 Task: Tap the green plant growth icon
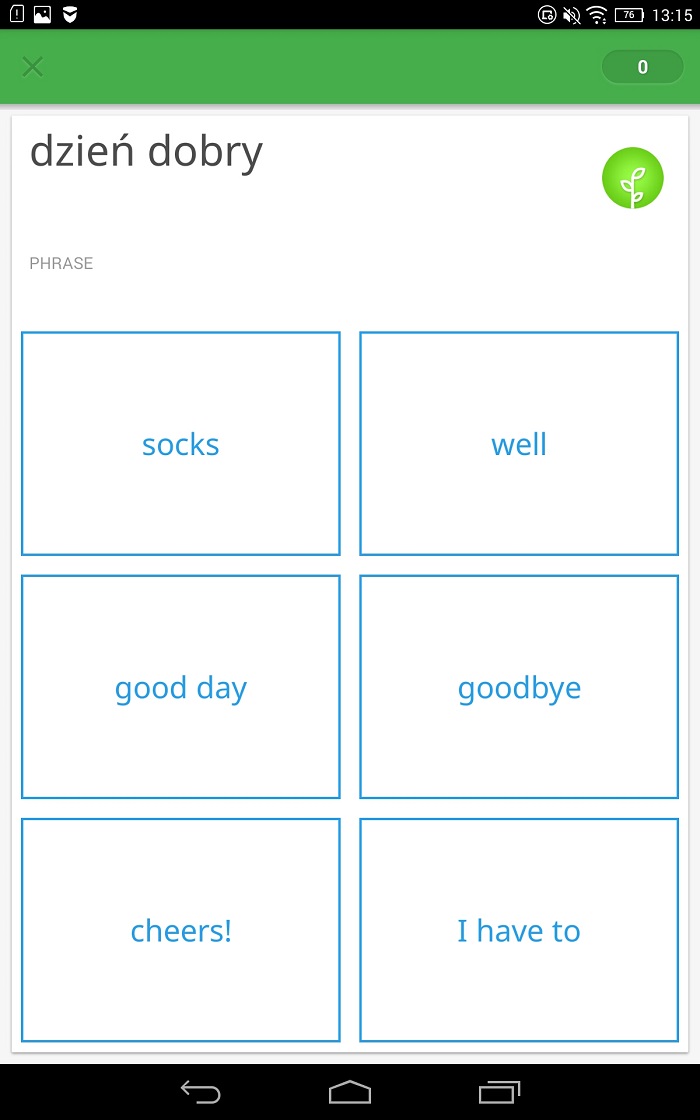632,178
